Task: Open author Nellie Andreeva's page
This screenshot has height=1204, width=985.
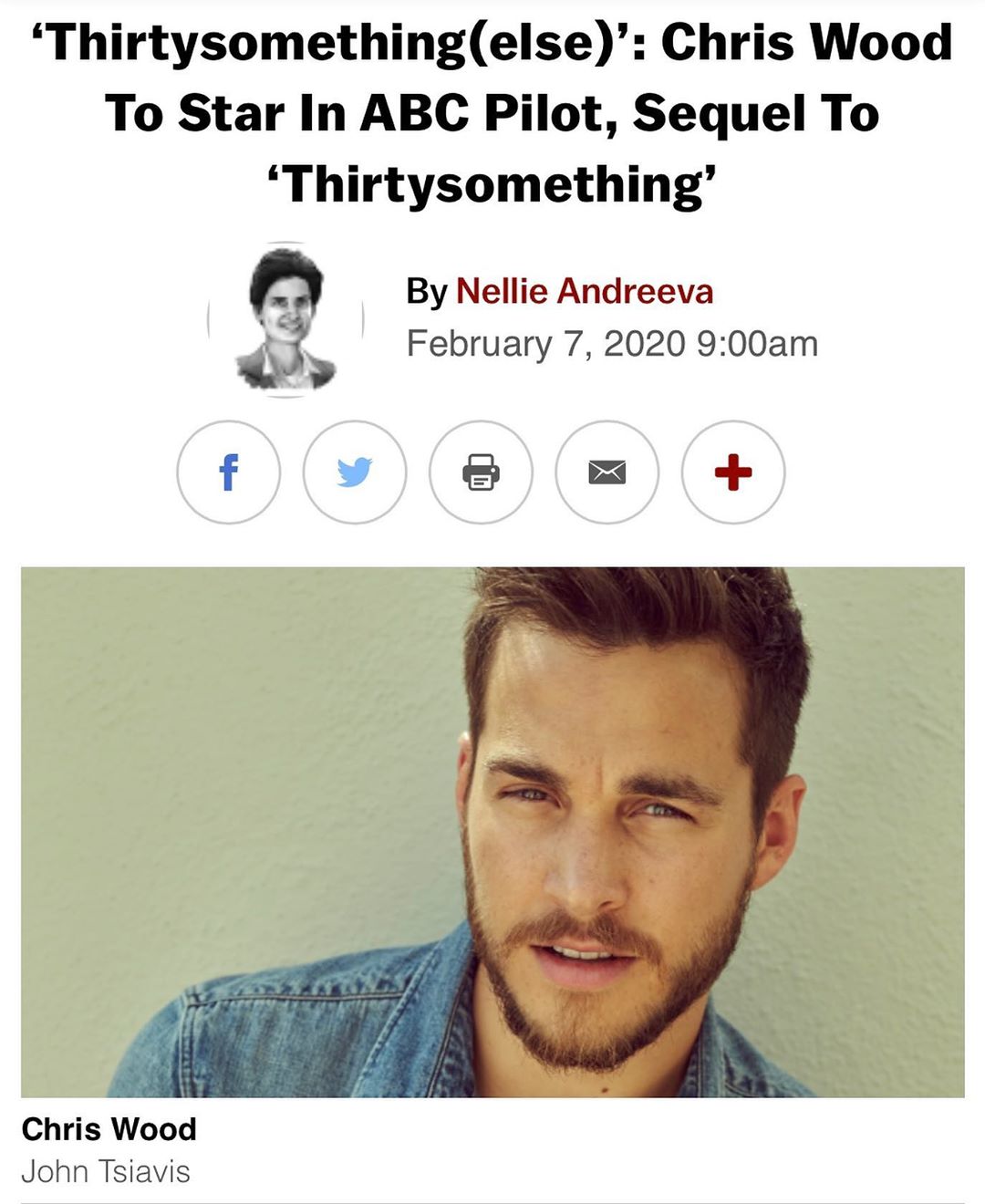Action: tap(584, 291)
